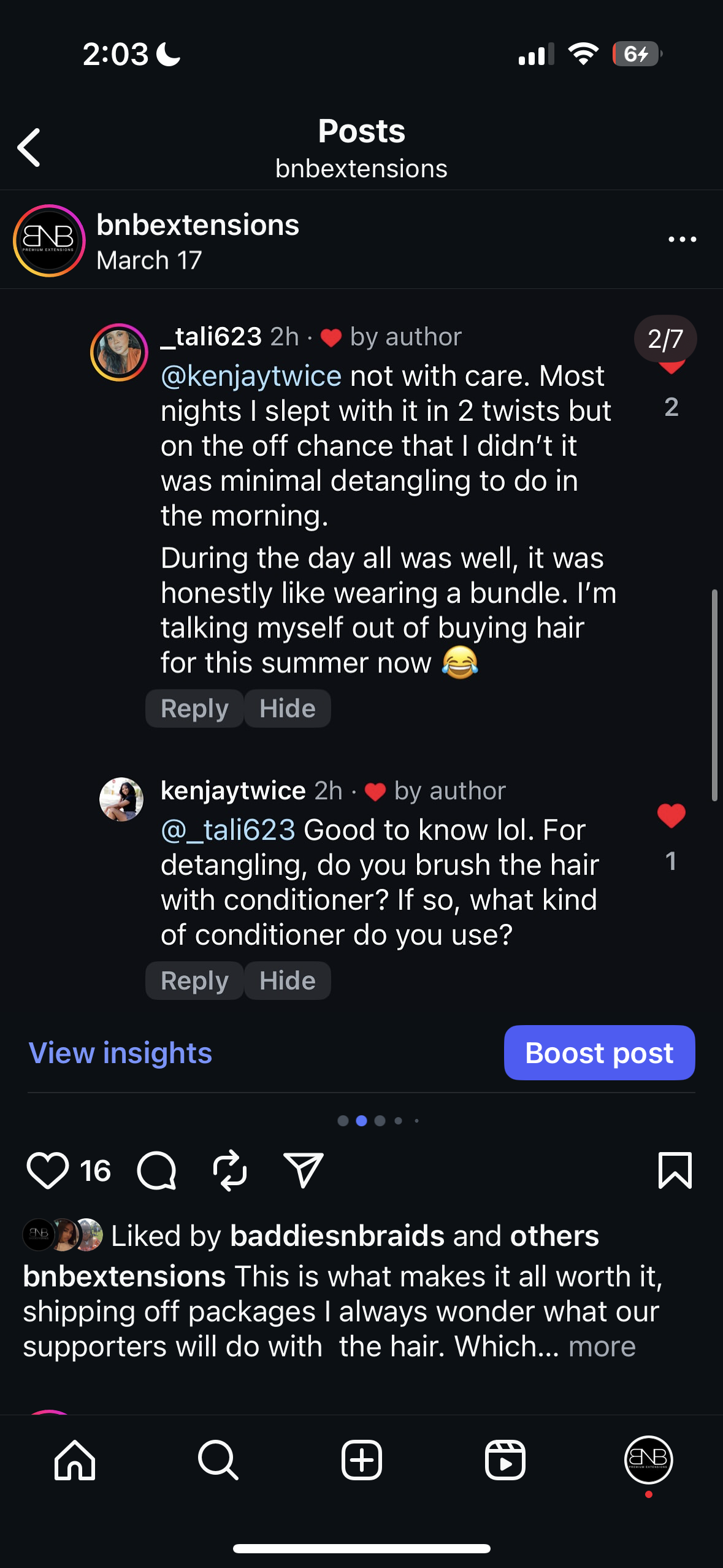This screenshot has width=723, height=1568.
Task: Reply to _tali623's comment
Action: point(194,709)
